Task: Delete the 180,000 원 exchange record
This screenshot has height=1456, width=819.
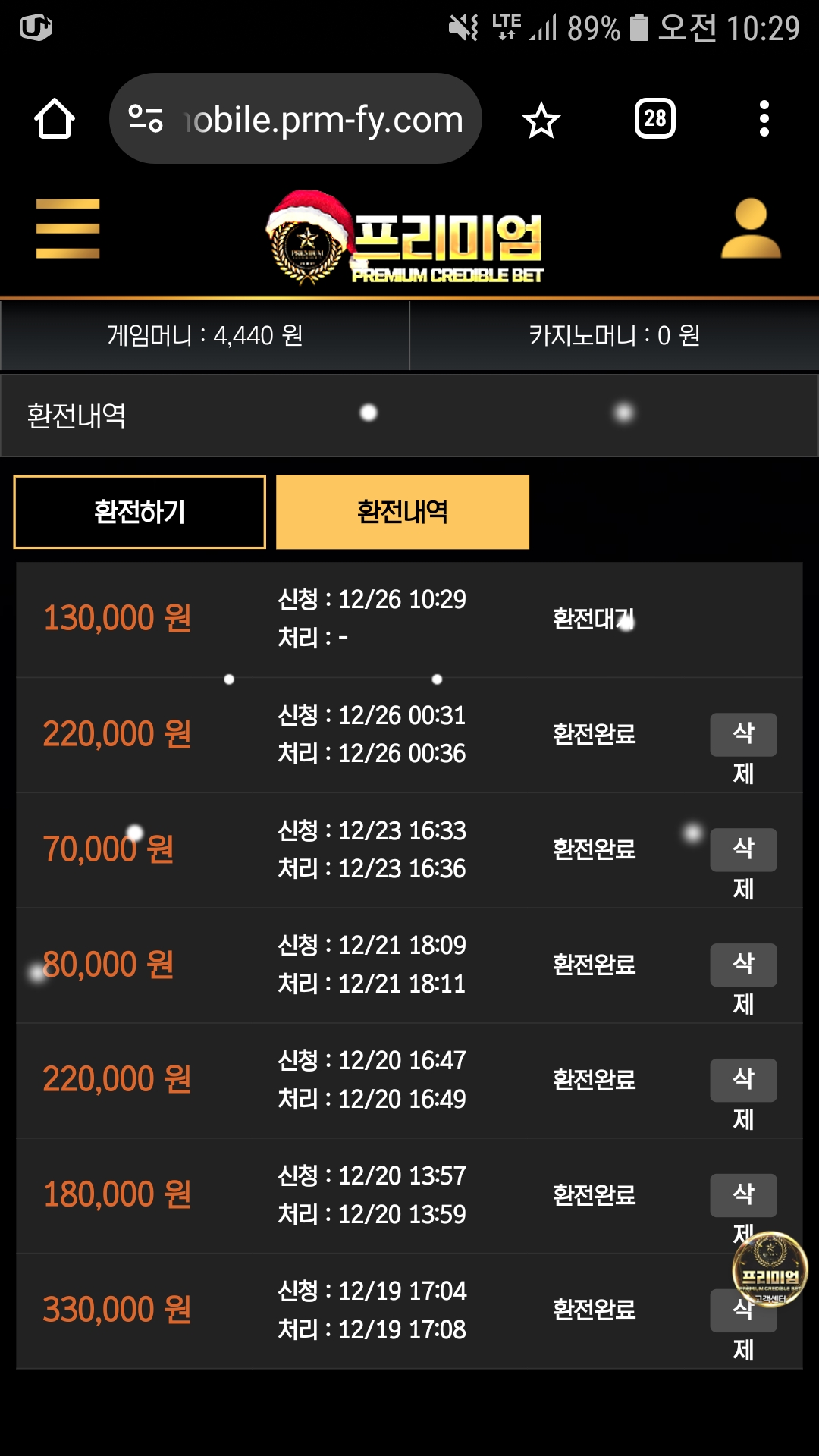Action: (x=743, y=1196)
